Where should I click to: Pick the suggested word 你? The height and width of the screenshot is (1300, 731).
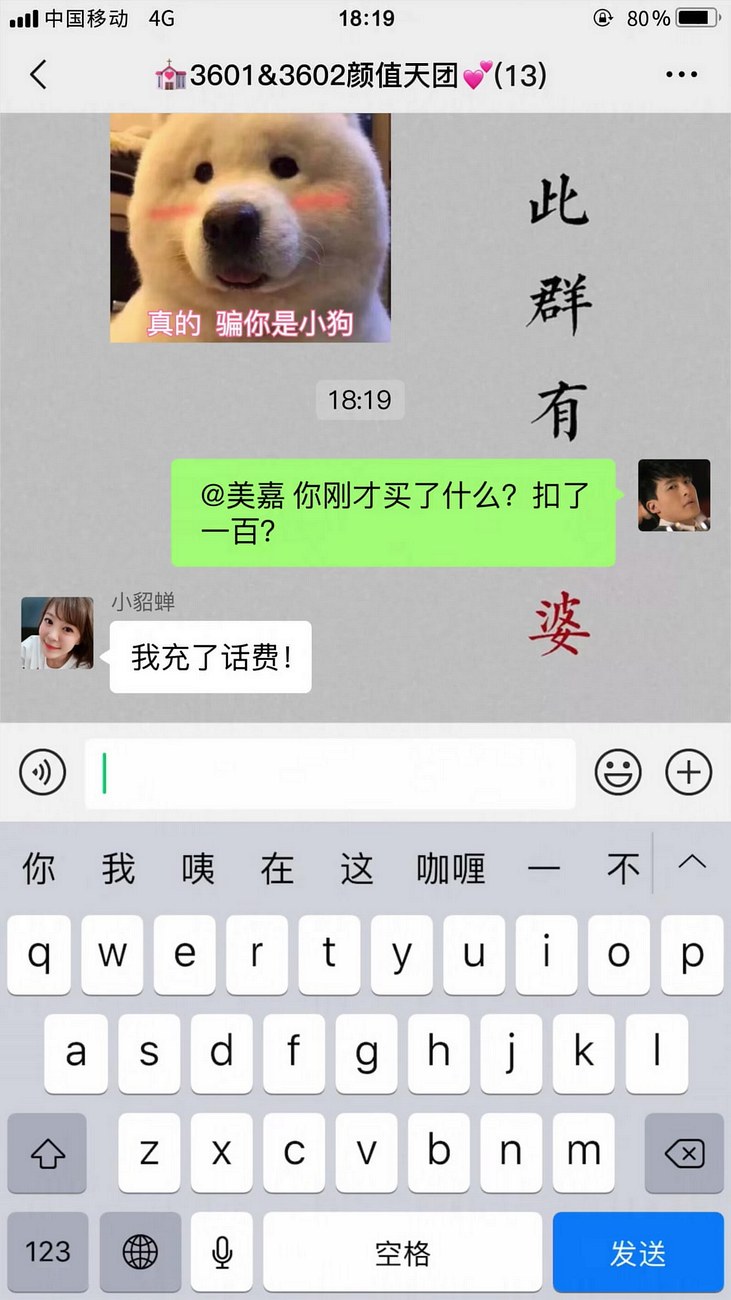click(39, 868)
